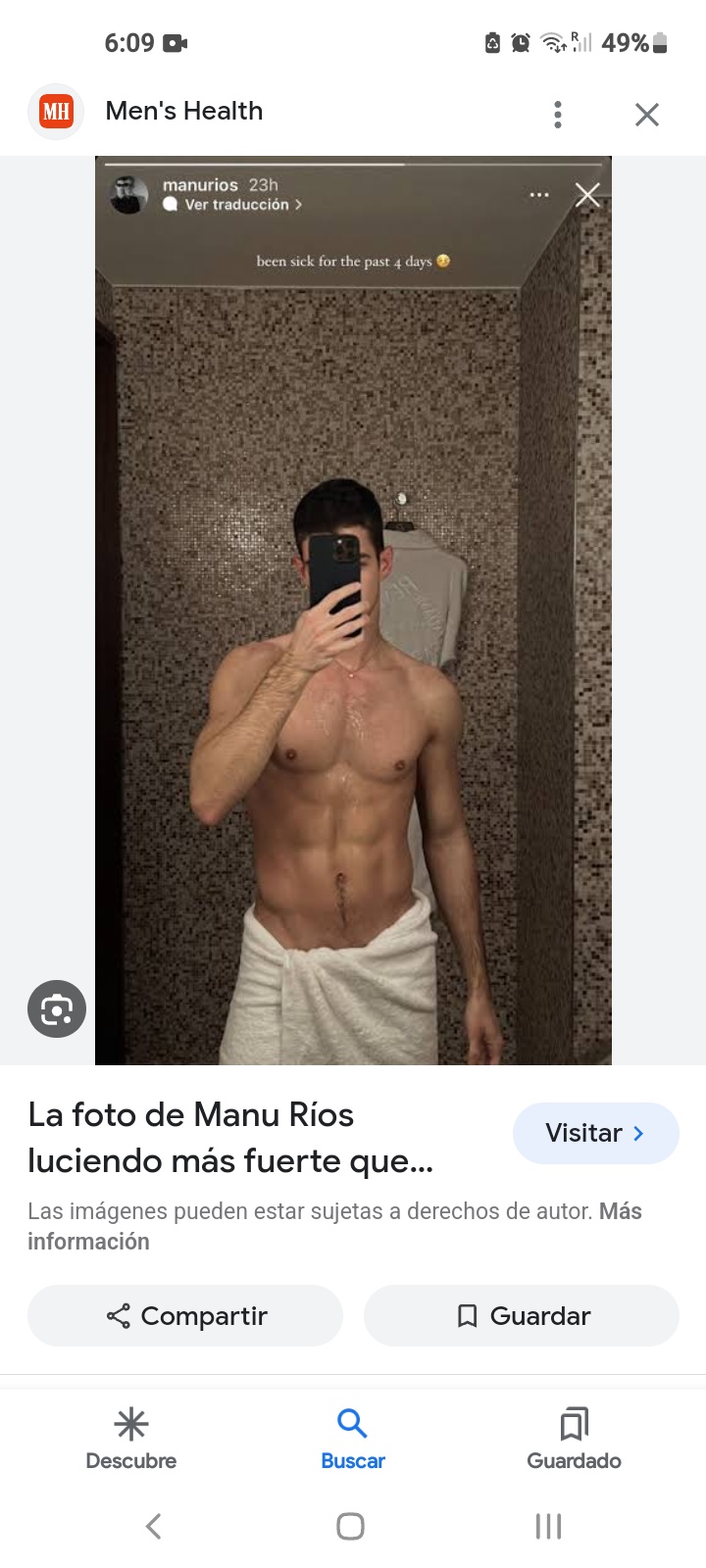This screenshot has height=1568, width=706.
Task: Open the three-dot overflow menu
Action: (558, 115)
